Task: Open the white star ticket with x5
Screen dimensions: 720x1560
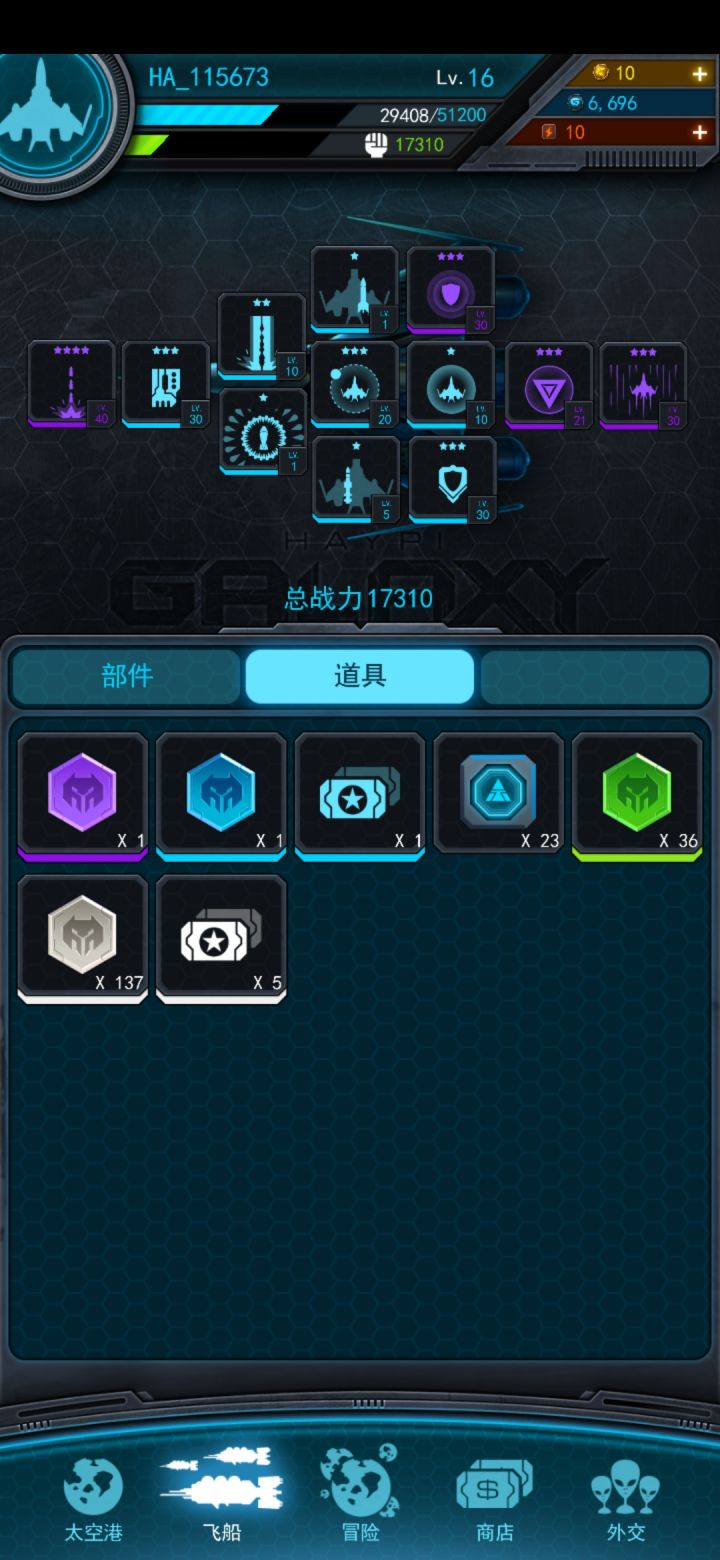Action: 221,936
